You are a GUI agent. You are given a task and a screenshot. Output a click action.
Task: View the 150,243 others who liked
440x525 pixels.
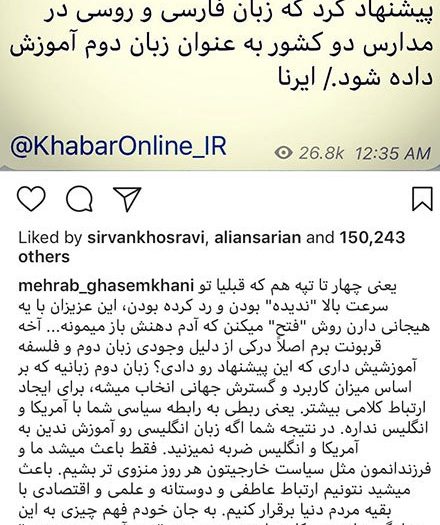tap(212, 247)
